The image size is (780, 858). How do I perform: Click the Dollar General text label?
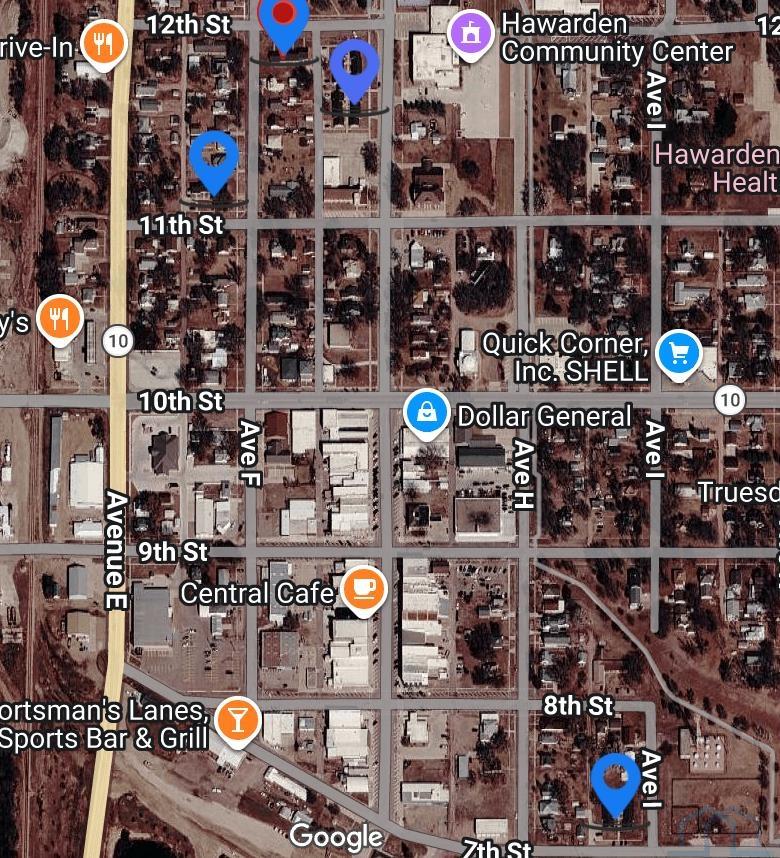click(x=544, y=416)
